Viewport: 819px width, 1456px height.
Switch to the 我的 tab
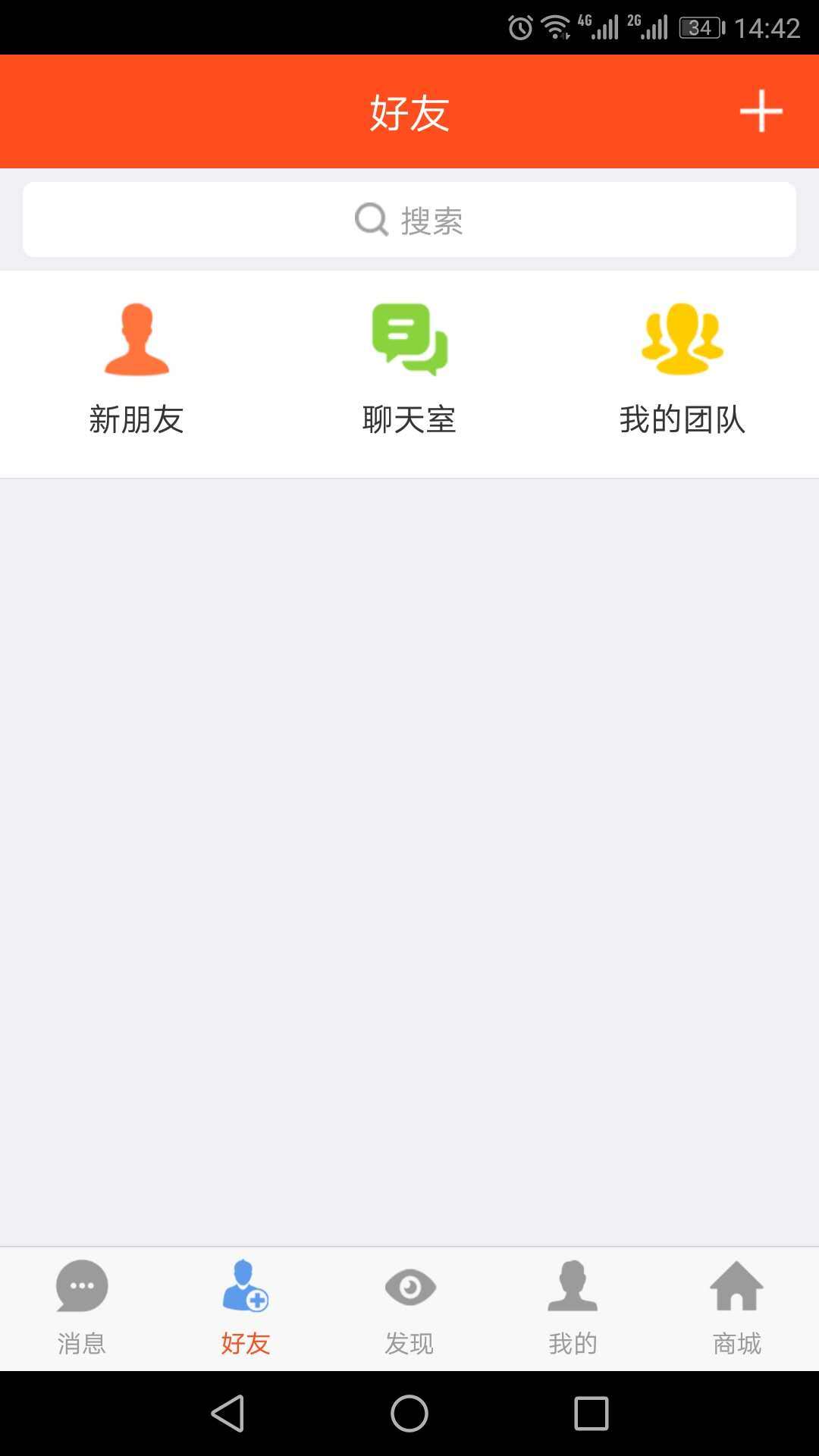573,1308
